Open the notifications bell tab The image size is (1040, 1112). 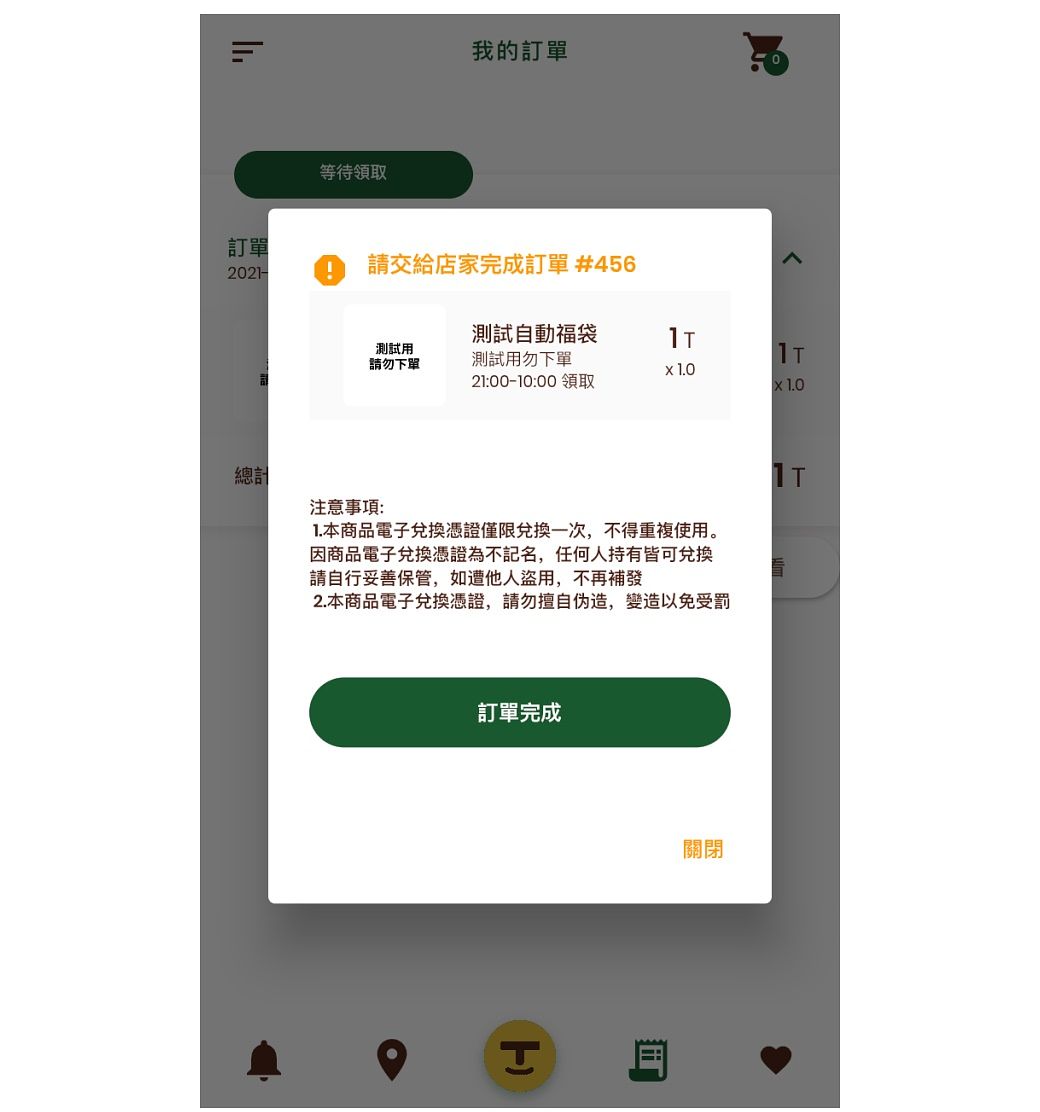pyautogui.click(x=264, y=1060)
